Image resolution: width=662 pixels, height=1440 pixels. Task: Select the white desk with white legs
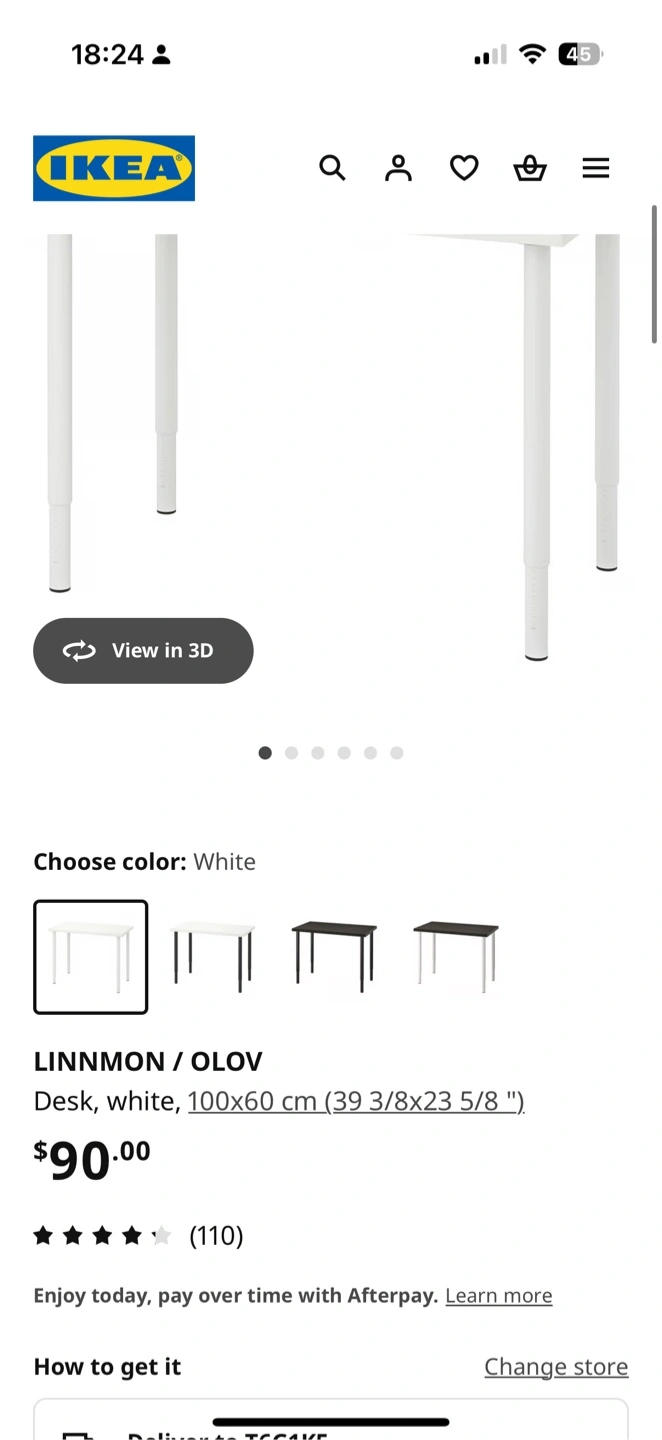(x=91, y=957)
